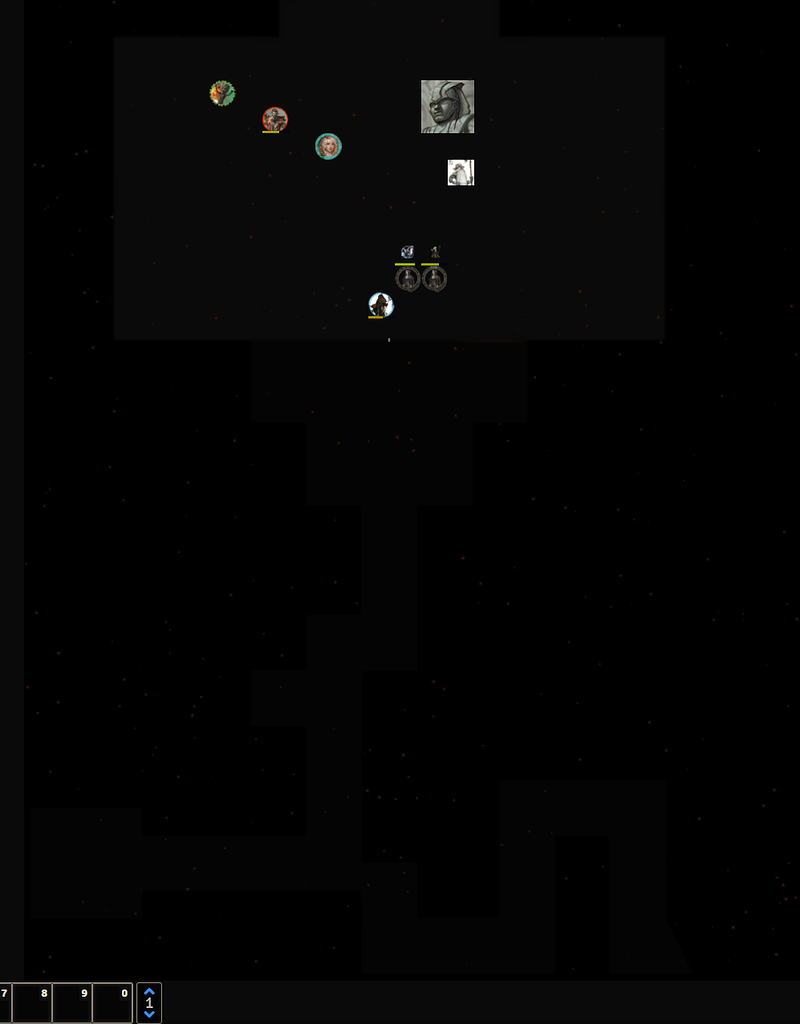
Task: Select macro hotbar slot 9
Action: tap(72, 1003)
